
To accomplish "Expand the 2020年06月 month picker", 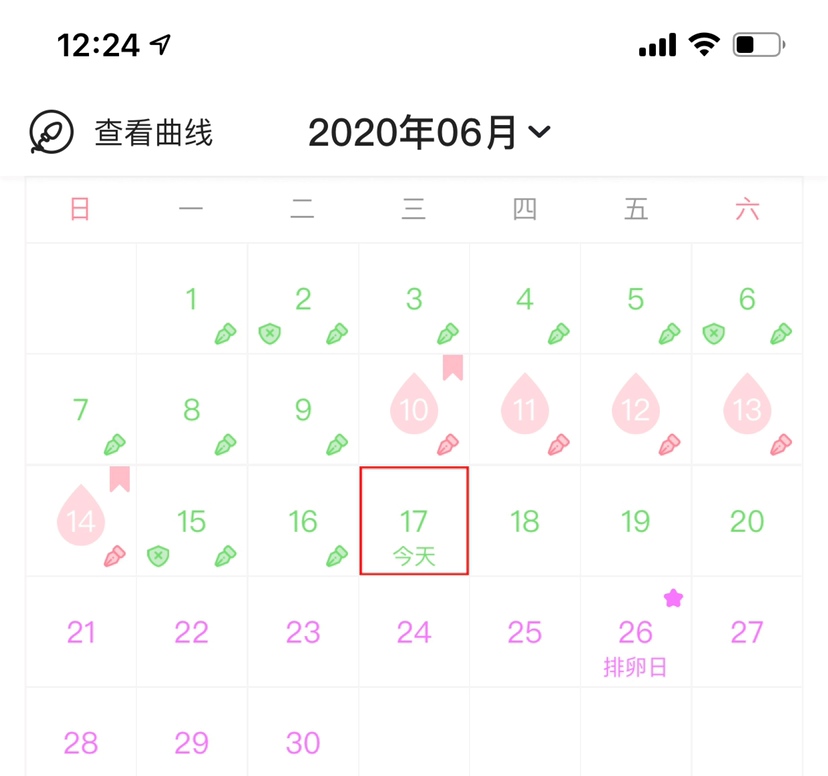I will (429, 132).
